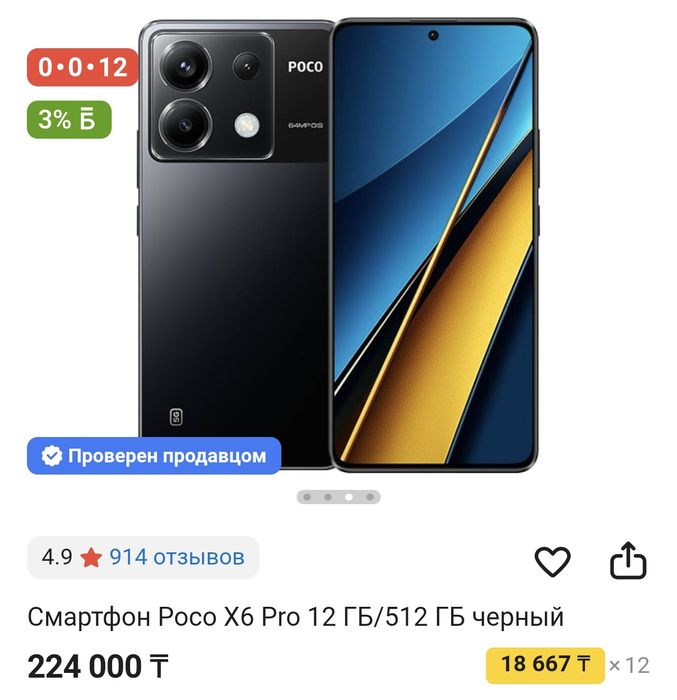Add Poco X6 Pro to favorites
The height and width of the screenshot is (700, 677).
(x=552, y=561)
